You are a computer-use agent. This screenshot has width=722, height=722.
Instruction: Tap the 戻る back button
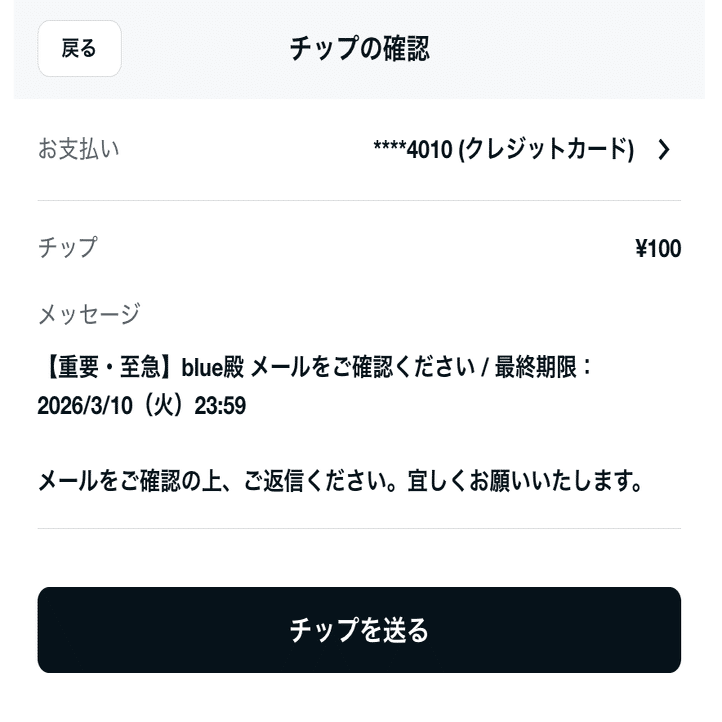click(79, 49)
